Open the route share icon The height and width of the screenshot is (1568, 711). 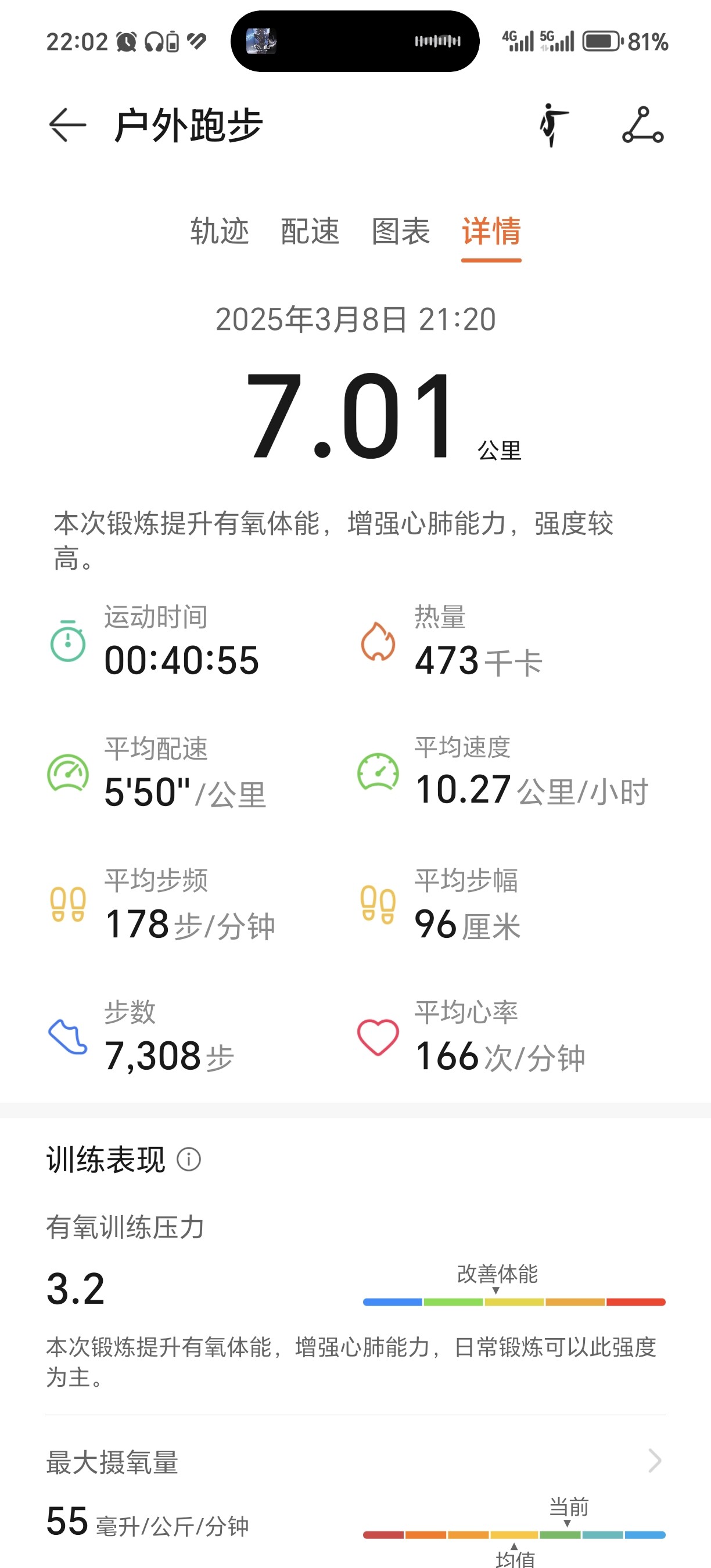[643, 125]
